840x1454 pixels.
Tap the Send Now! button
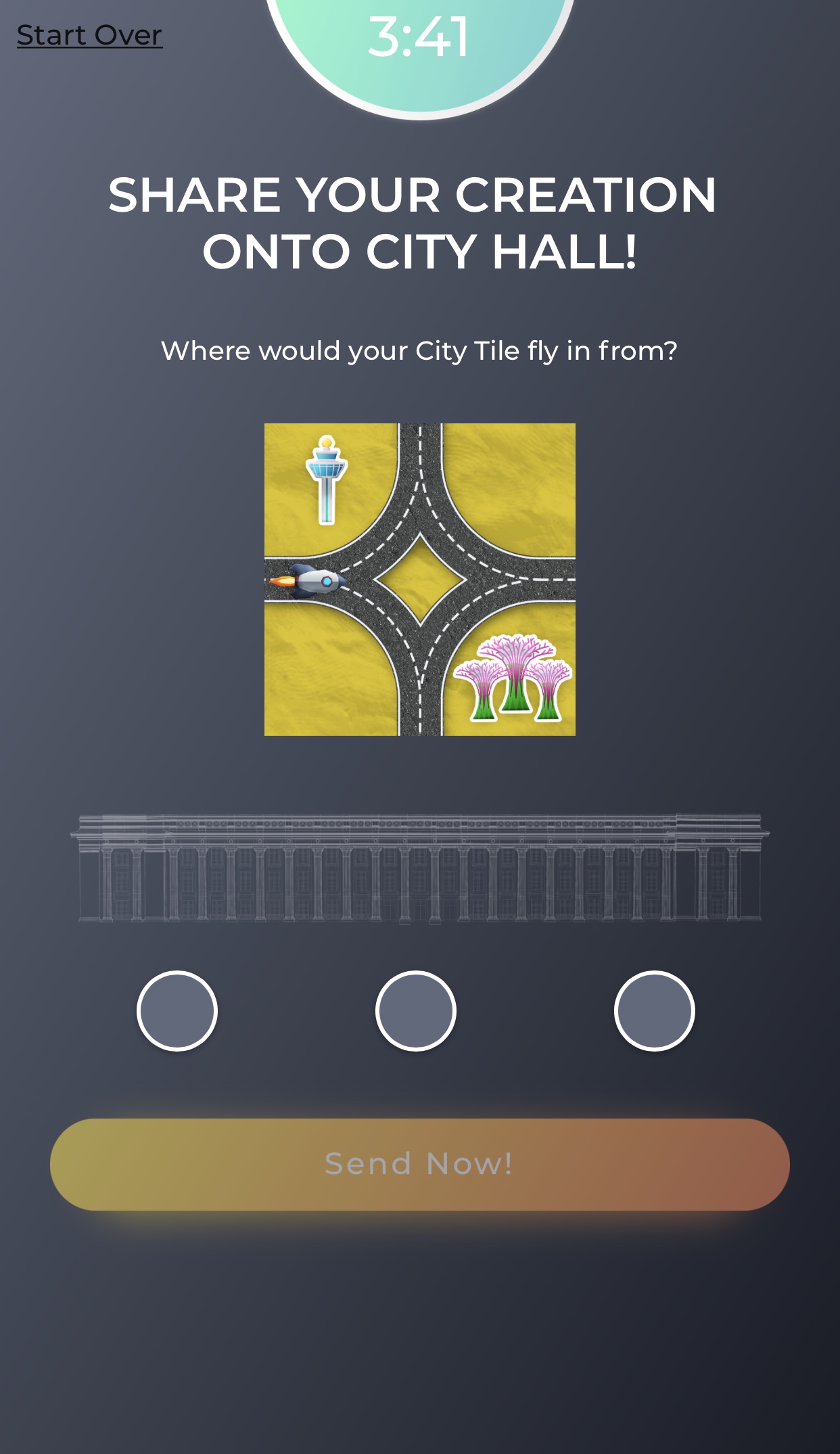tap(419, 1164)
